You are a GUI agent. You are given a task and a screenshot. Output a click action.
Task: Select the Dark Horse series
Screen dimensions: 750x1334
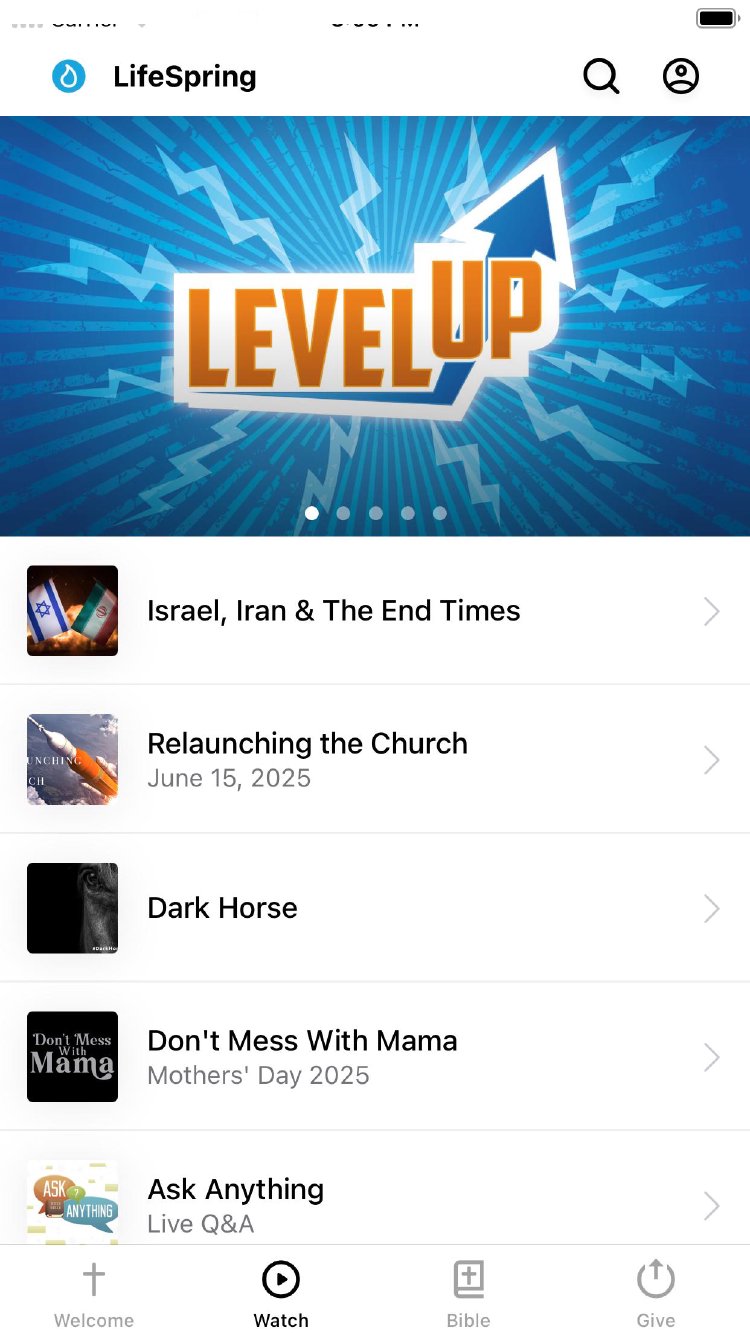coord(375,908)
